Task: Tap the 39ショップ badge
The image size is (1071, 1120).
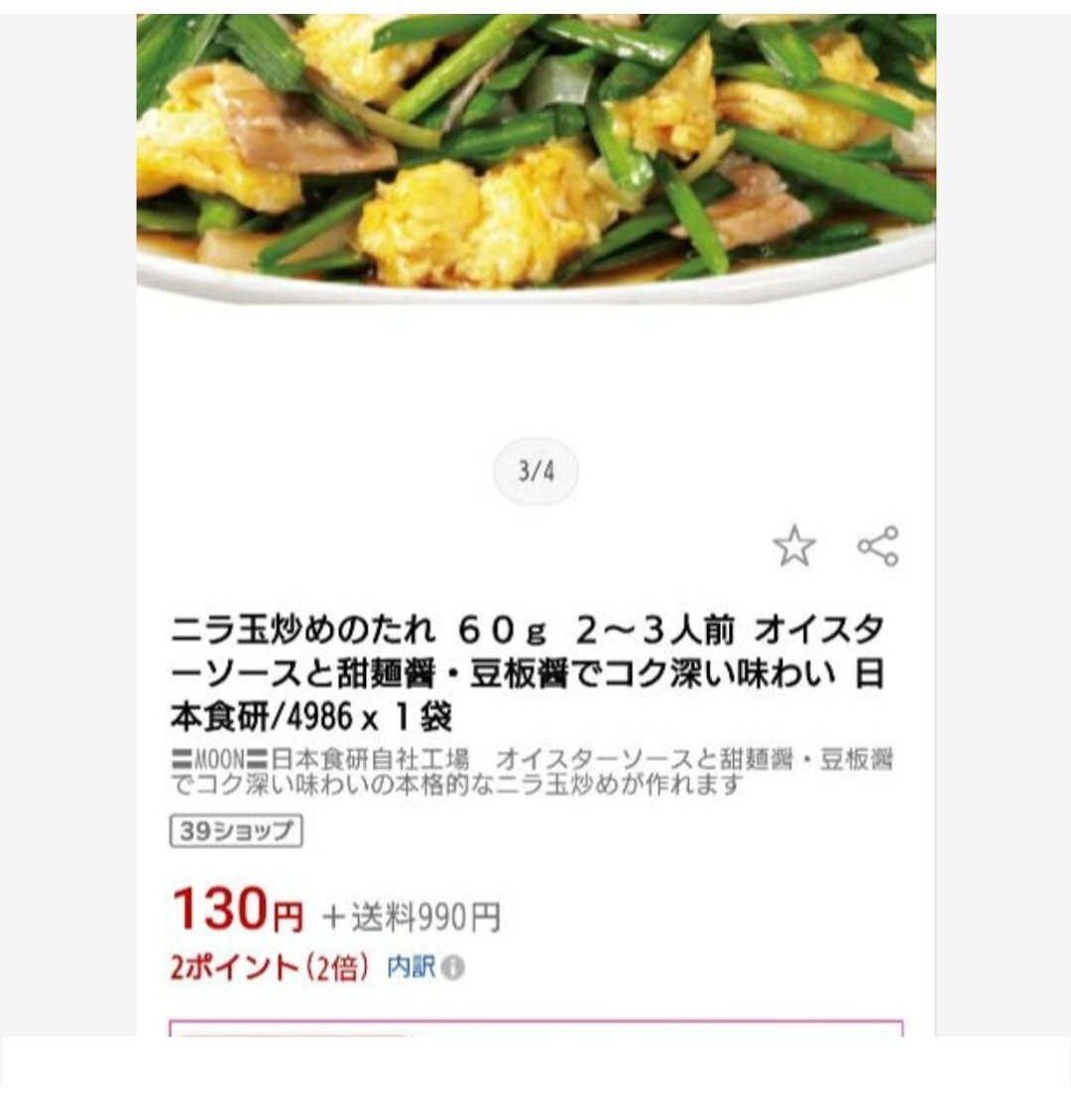Action: 236,831
